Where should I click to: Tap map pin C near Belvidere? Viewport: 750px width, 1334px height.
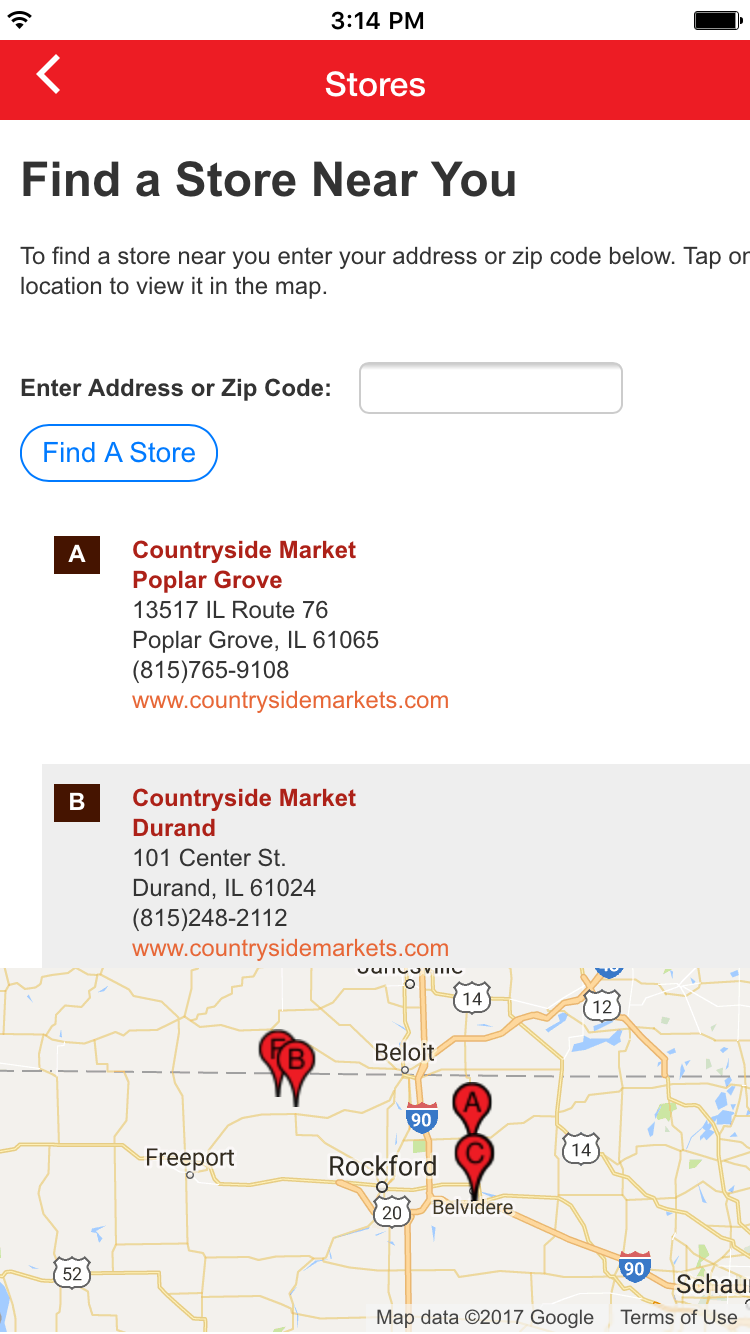tap(475, 1154)
